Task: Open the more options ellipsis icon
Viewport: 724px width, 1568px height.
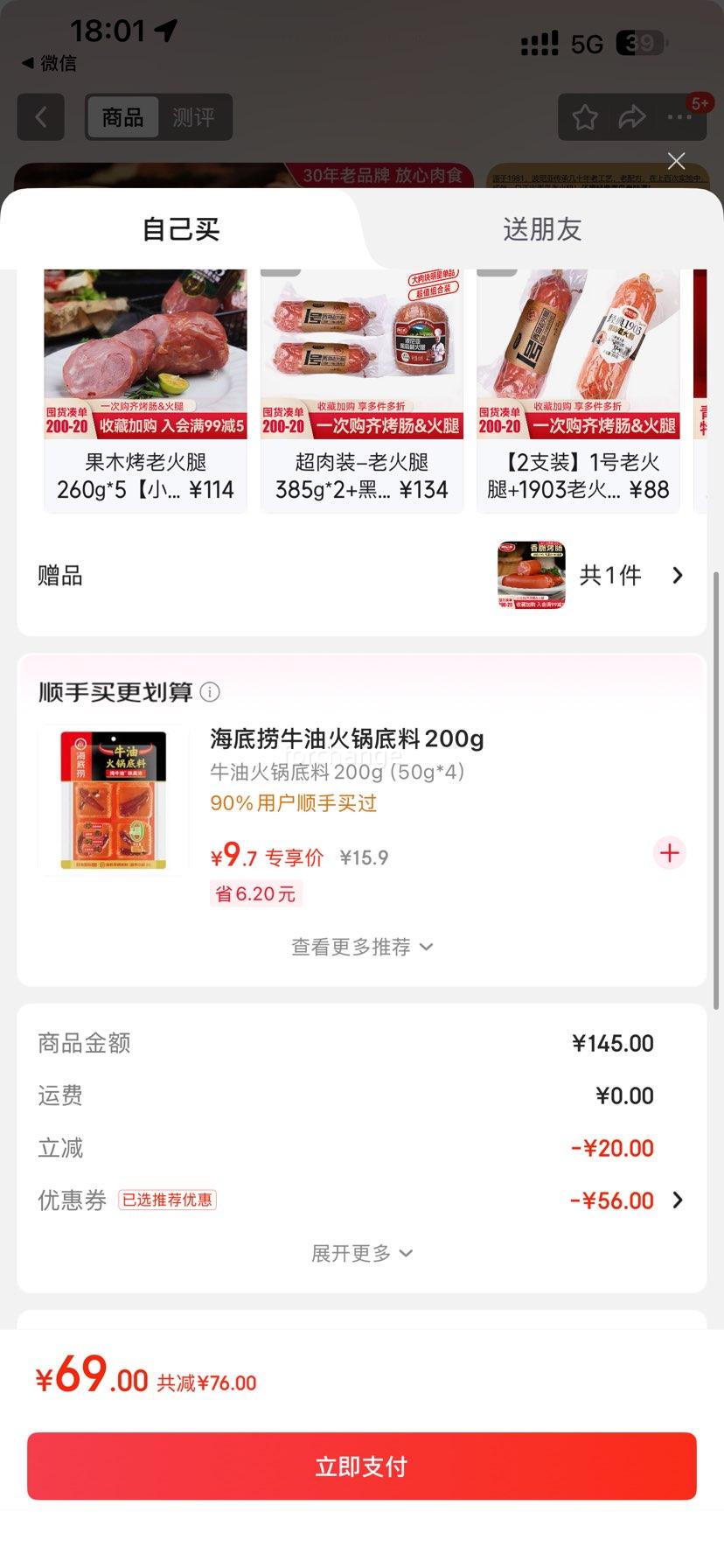Action: (x=679, y=116)
